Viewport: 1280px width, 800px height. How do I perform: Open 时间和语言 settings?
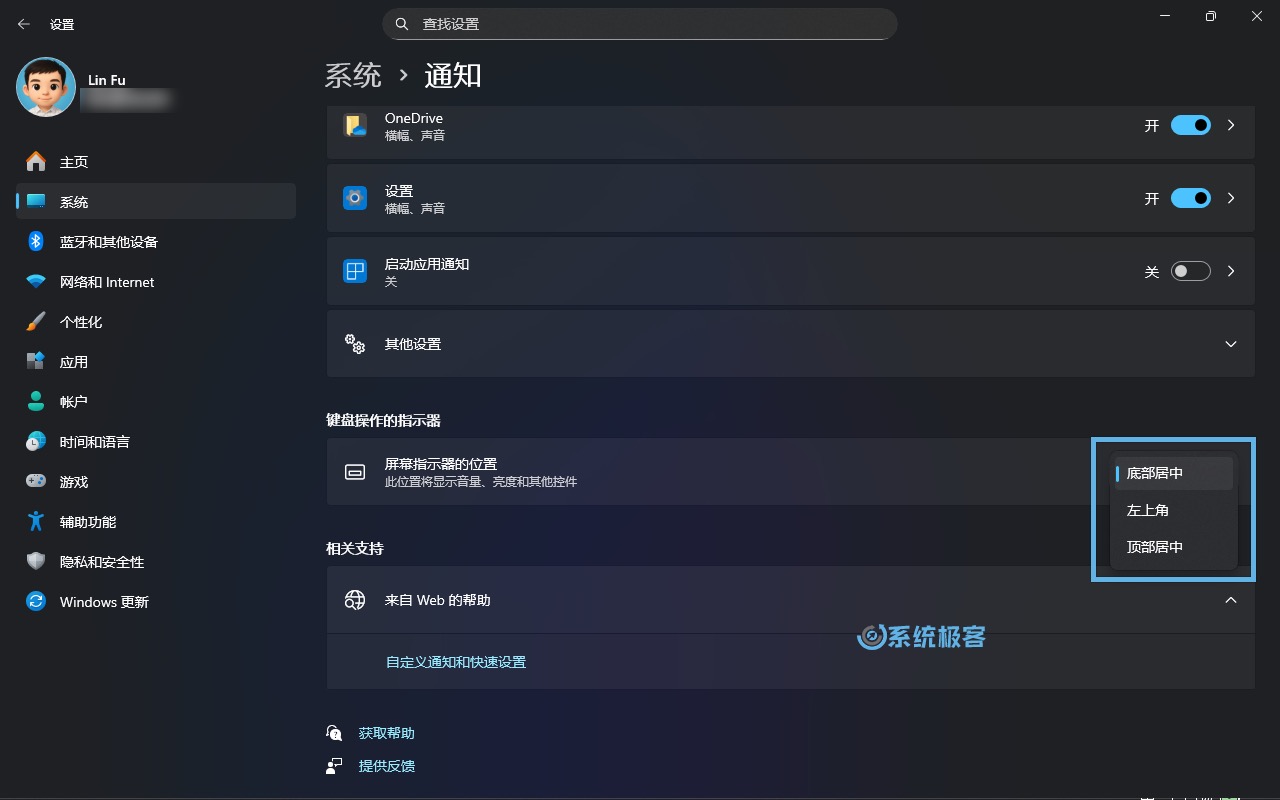point(94,442)
